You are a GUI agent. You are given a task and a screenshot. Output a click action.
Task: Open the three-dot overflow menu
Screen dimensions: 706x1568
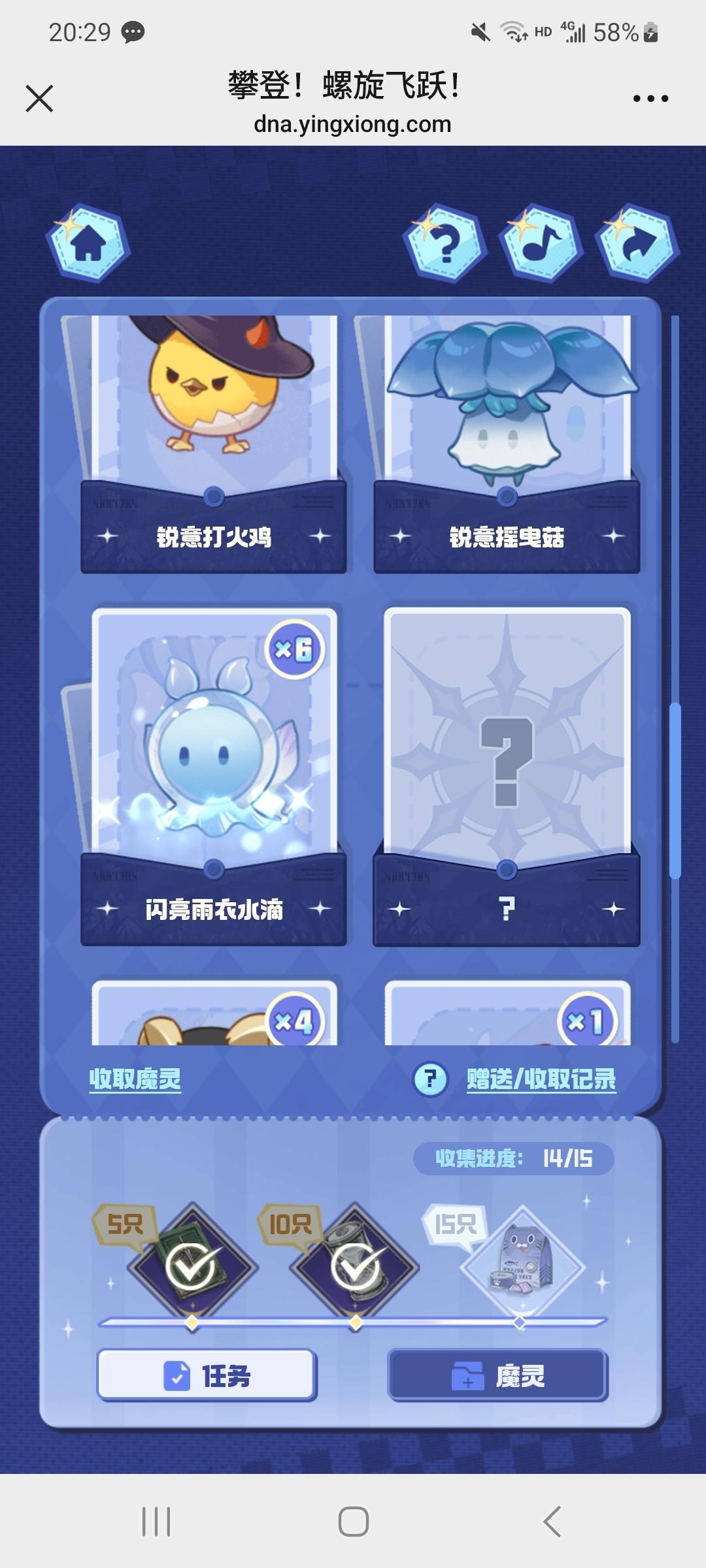tap(650, 99)
